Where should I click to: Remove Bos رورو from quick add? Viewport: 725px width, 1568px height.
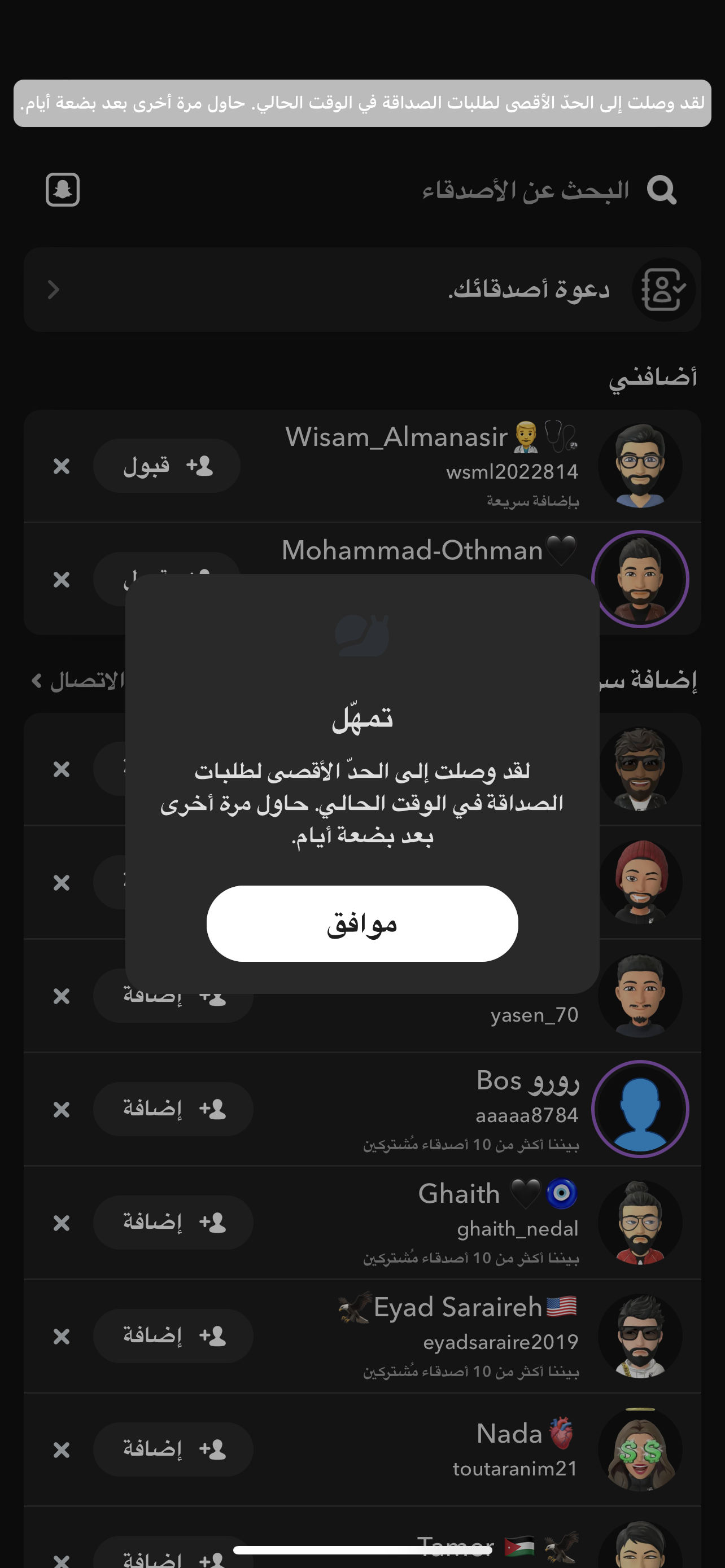(62, 1110)
